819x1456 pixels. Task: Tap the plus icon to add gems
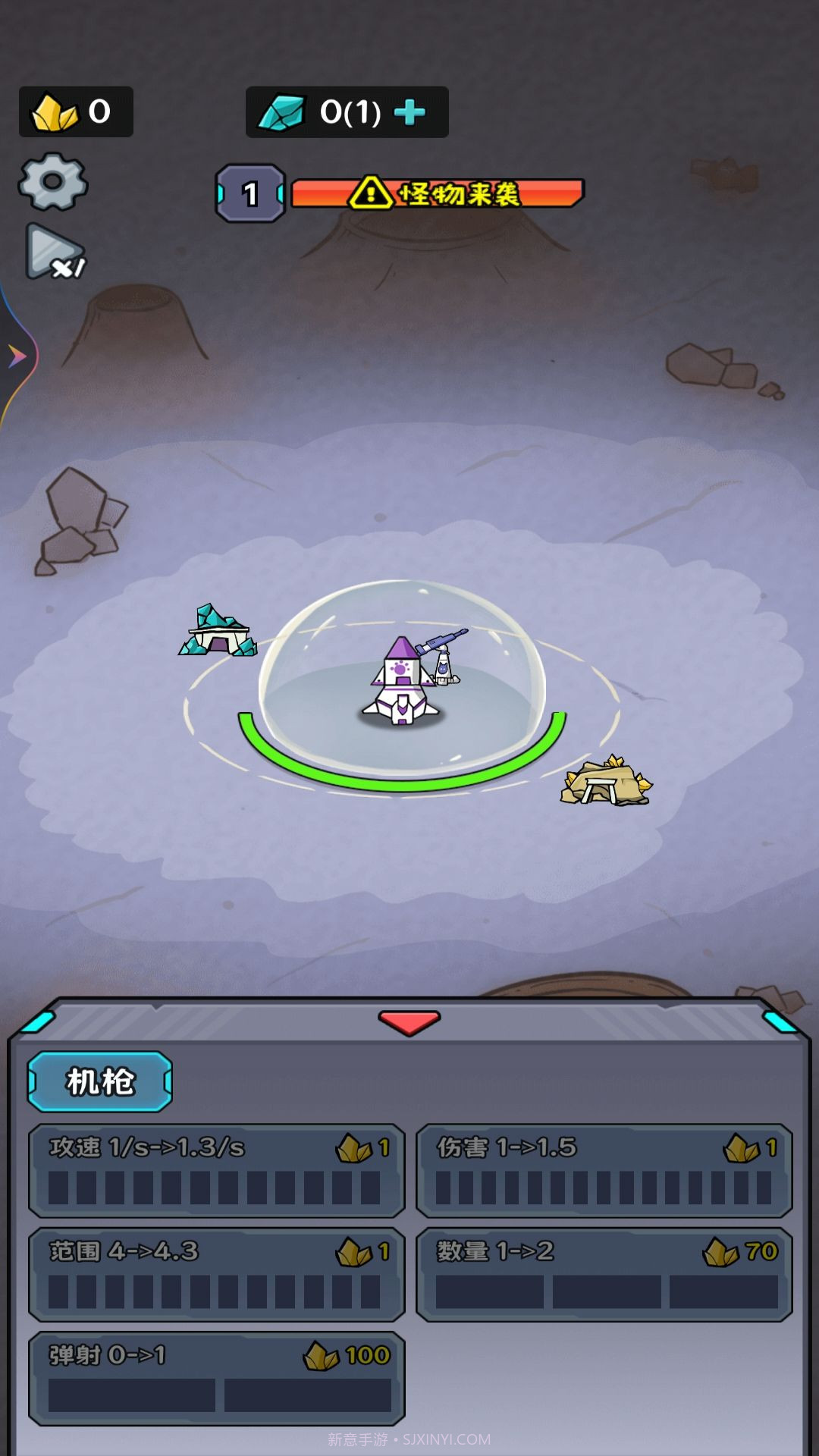click(410, 112)
